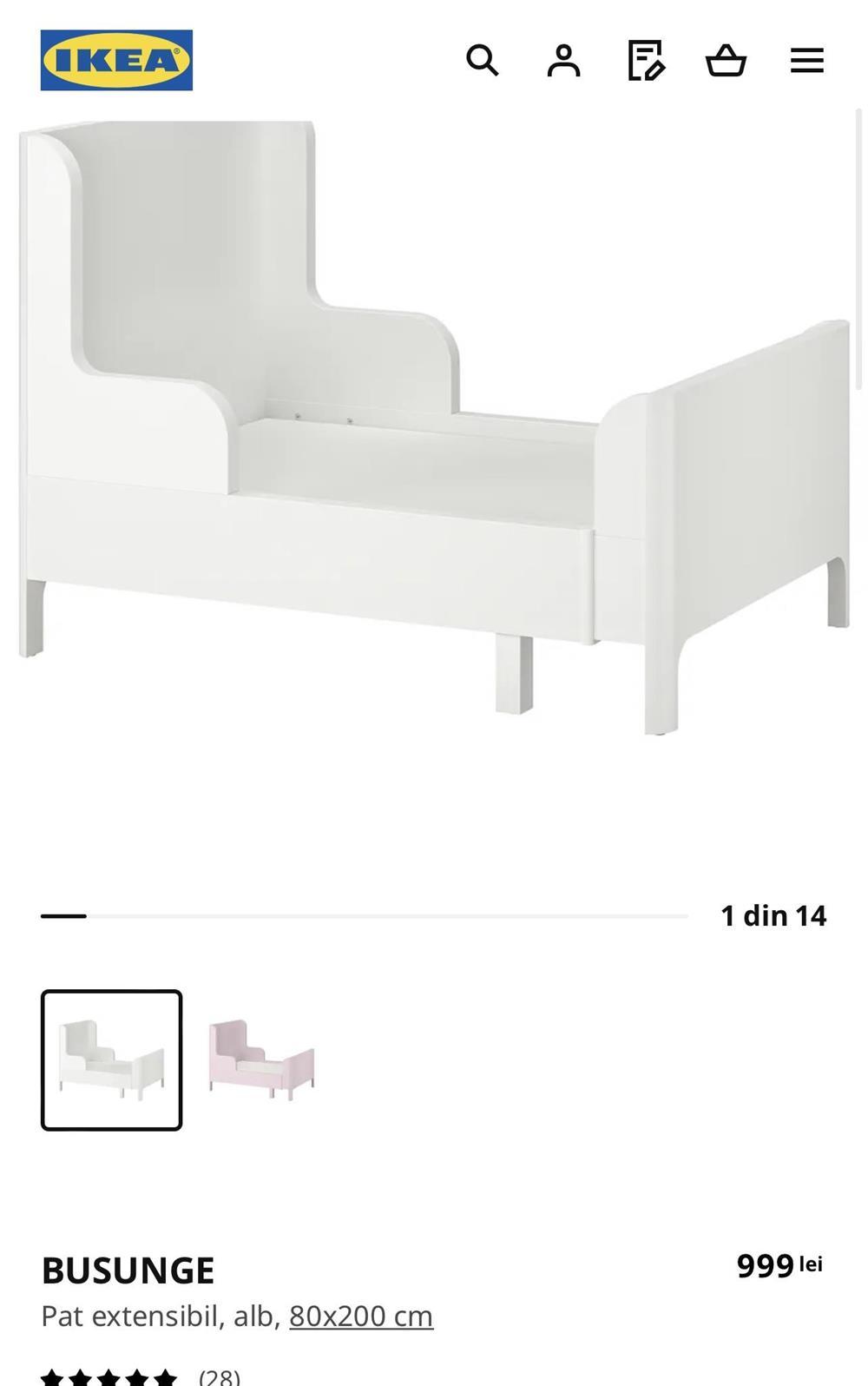Select the white bed variant

point(112,1059)
